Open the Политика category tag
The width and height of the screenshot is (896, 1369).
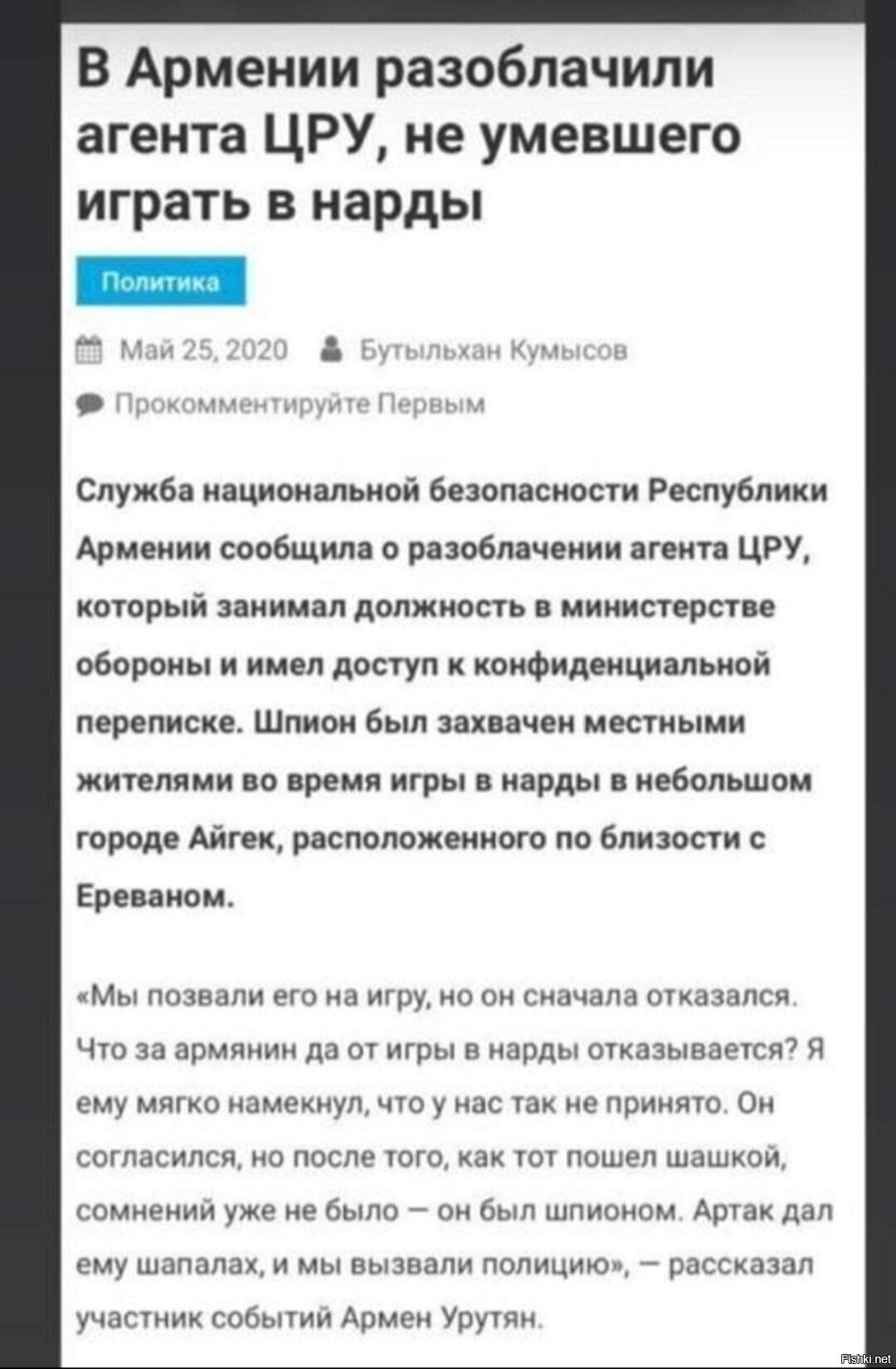(161, 282)
